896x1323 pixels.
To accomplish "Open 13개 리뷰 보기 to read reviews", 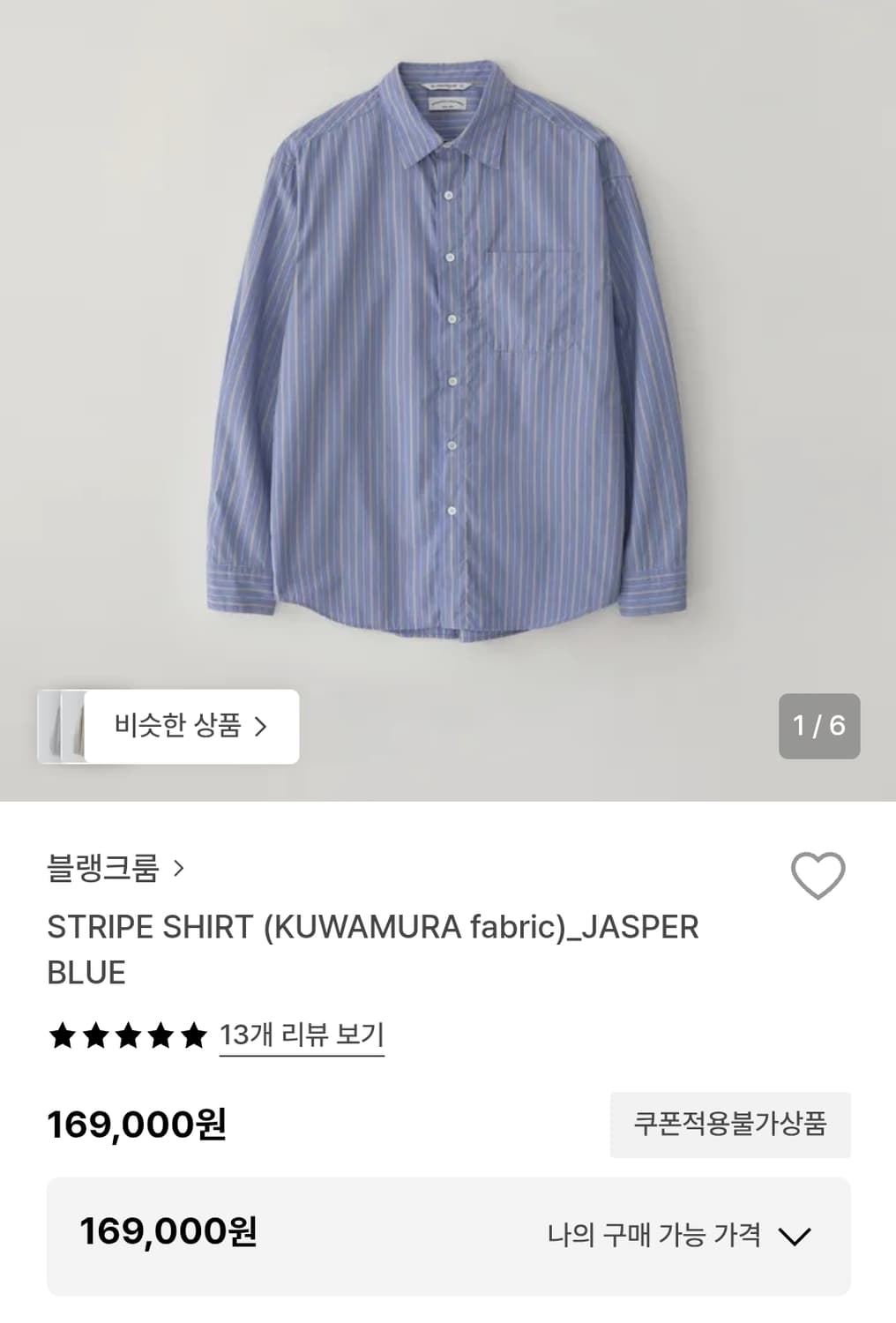I will [303, 1038].
